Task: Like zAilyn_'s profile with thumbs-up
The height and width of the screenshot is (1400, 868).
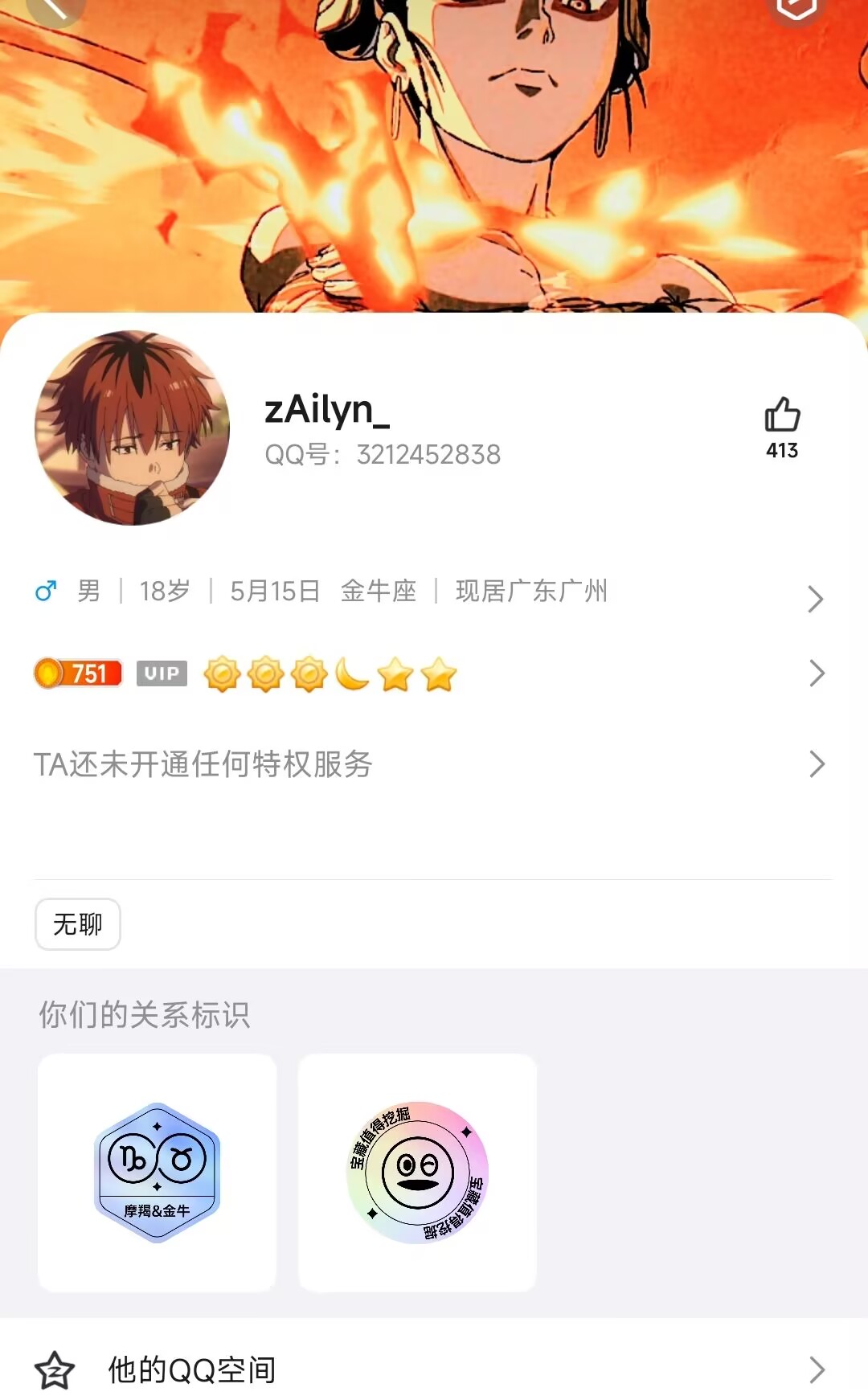Action: [x=781, y=416]
